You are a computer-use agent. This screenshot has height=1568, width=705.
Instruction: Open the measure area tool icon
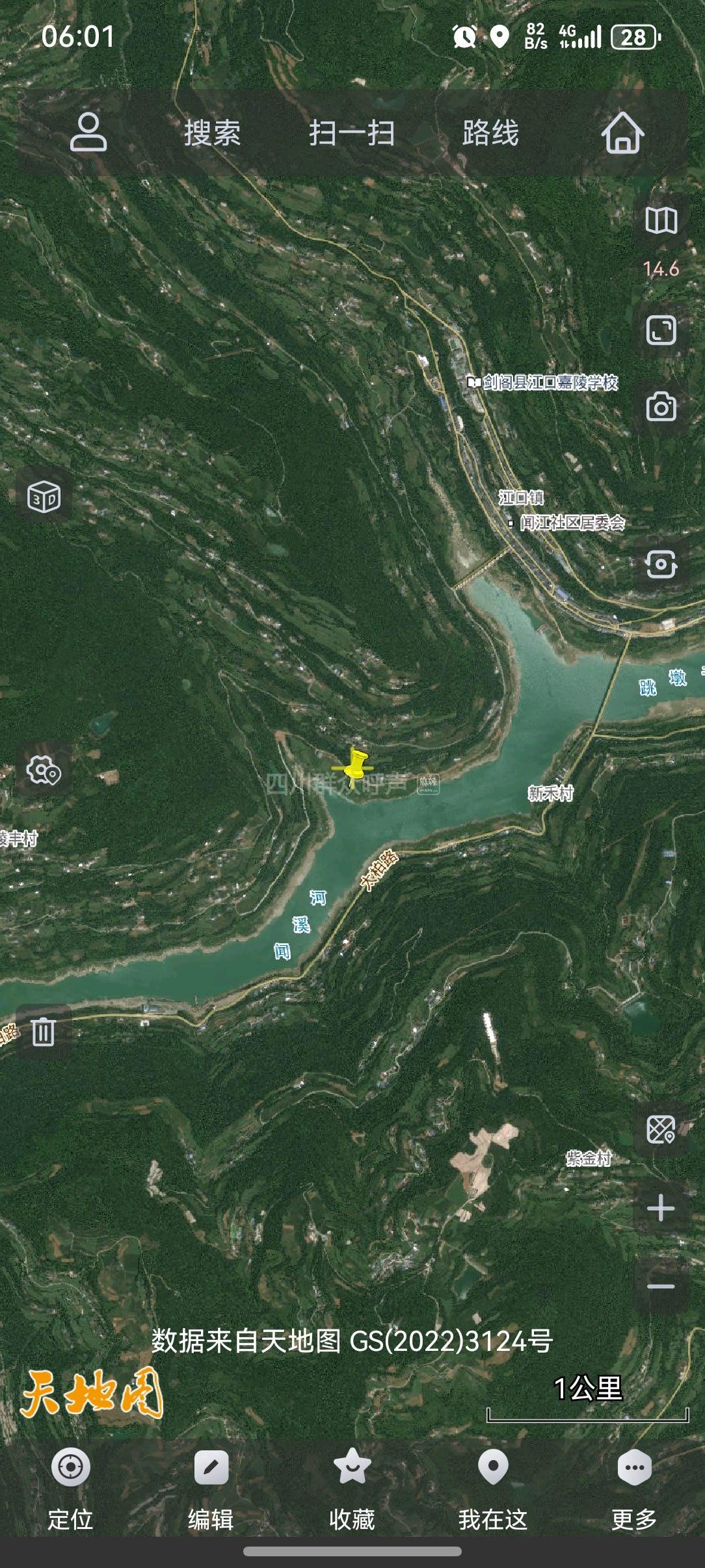661,1130
